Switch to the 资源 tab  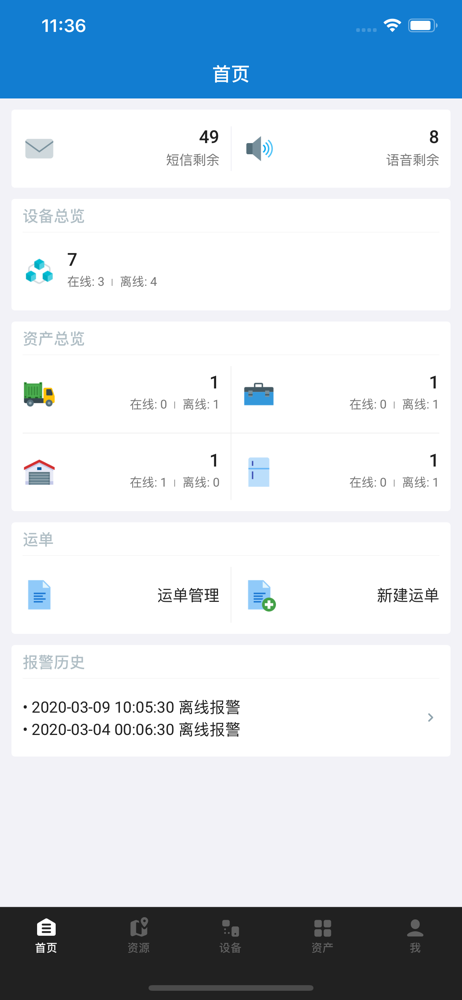[138, 936]
